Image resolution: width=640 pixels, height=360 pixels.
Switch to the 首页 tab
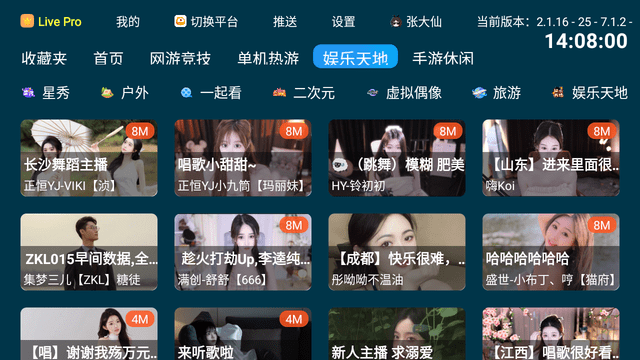pos(108,58)
